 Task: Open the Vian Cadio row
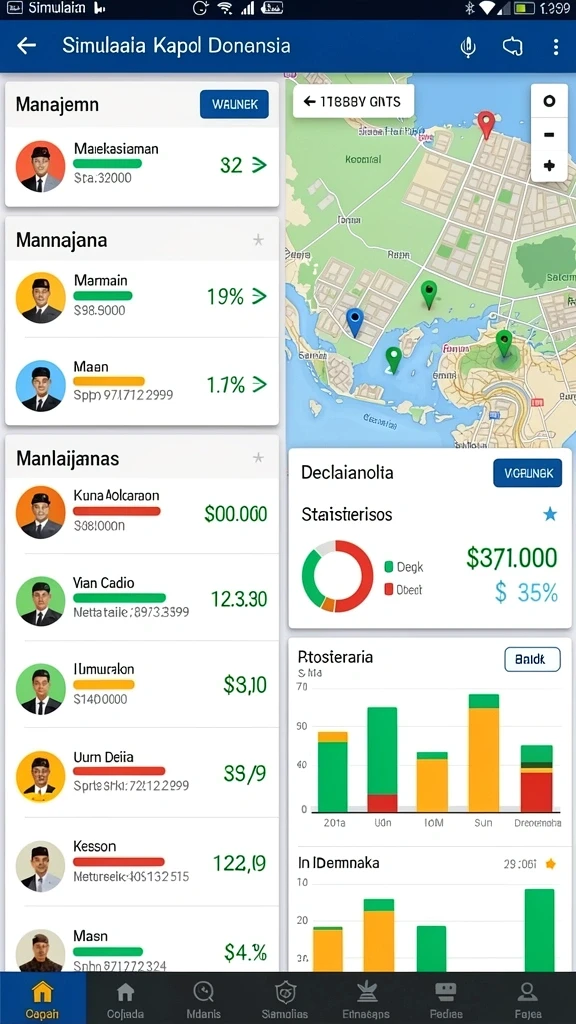coord(142,598)
